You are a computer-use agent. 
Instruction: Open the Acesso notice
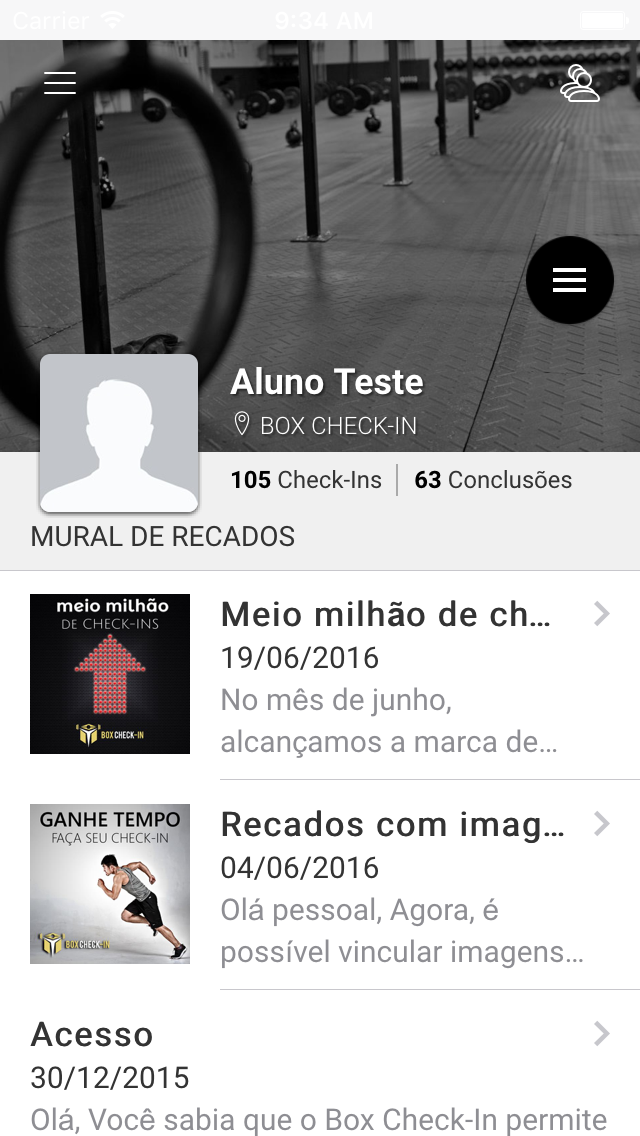320,1075
